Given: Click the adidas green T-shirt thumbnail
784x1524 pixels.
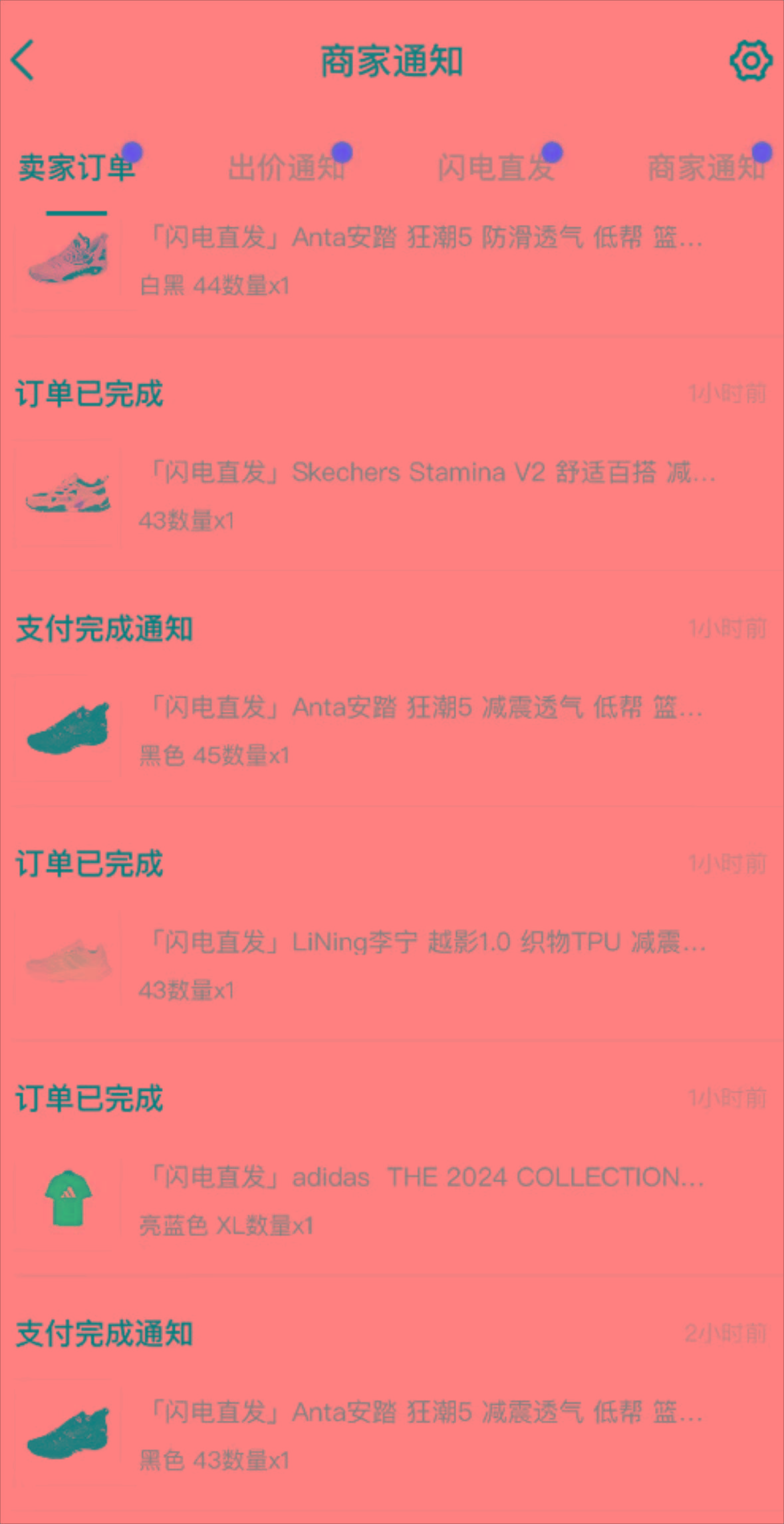Looking at the screenshot, I should tap(66, 1197).
